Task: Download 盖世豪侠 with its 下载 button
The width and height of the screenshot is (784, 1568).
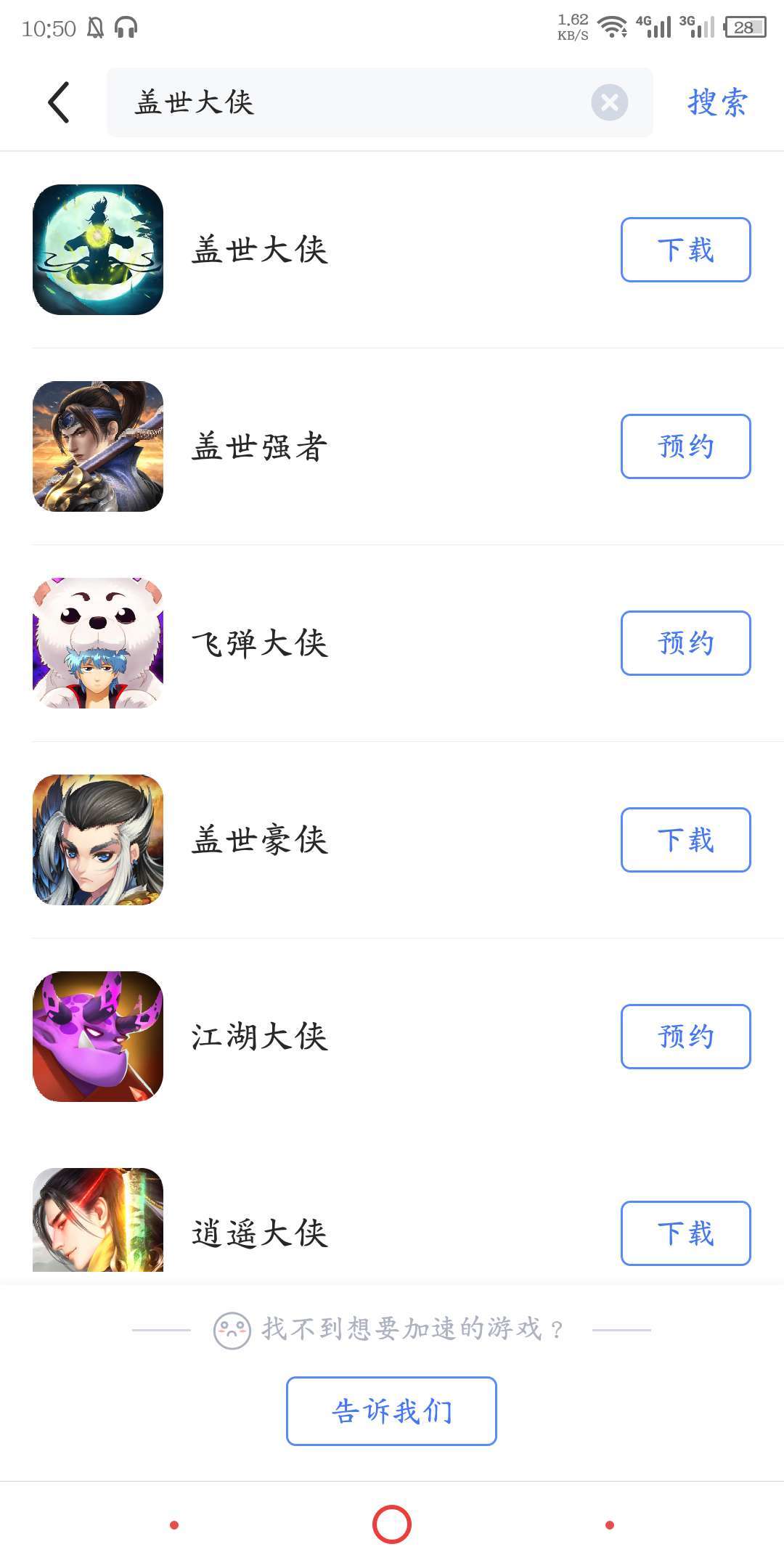Action: pos(685,840)
